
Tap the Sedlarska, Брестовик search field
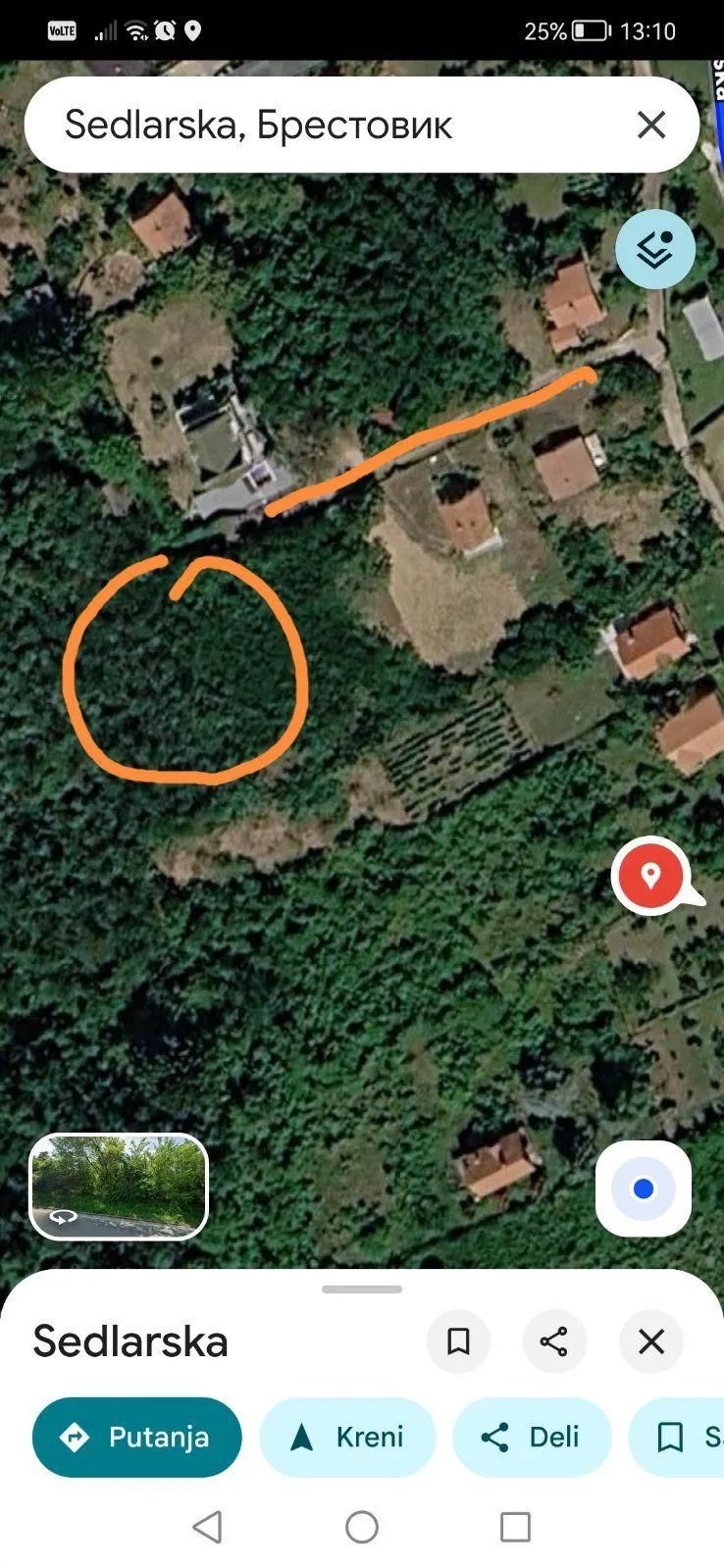(x=334, y=125)
